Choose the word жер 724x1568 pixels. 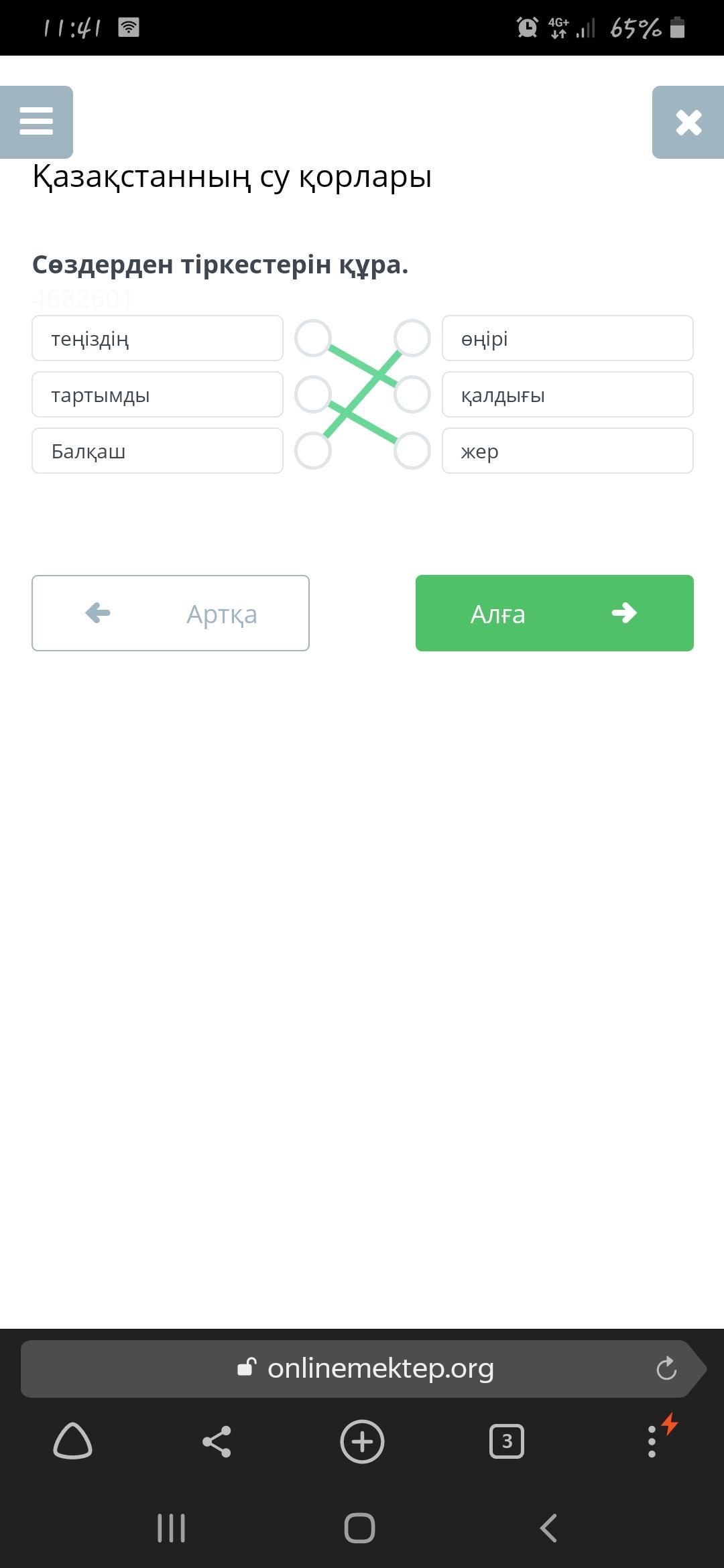pyautogui.click(x=568, y=451)
